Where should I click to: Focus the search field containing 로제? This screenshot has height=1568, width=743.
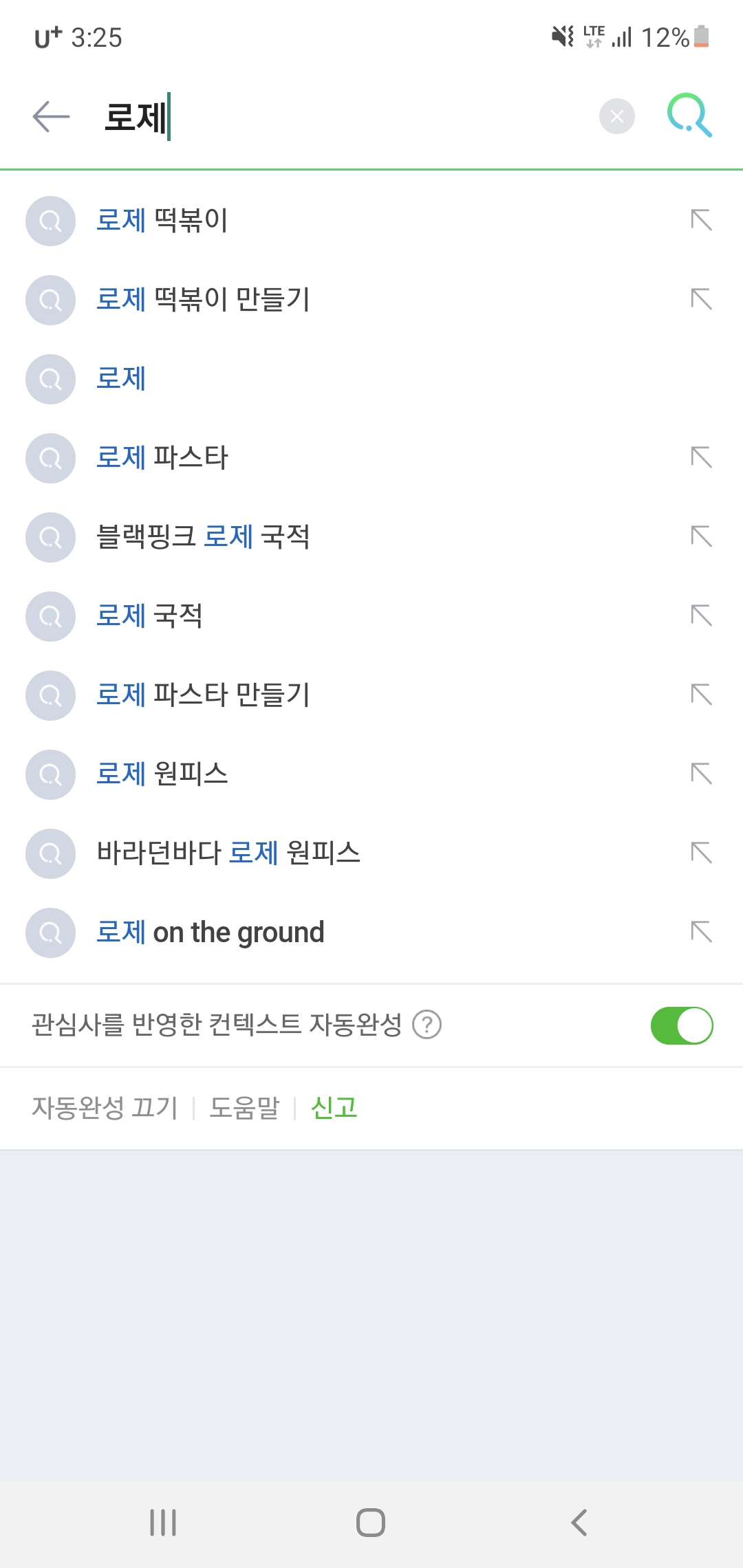344,117
